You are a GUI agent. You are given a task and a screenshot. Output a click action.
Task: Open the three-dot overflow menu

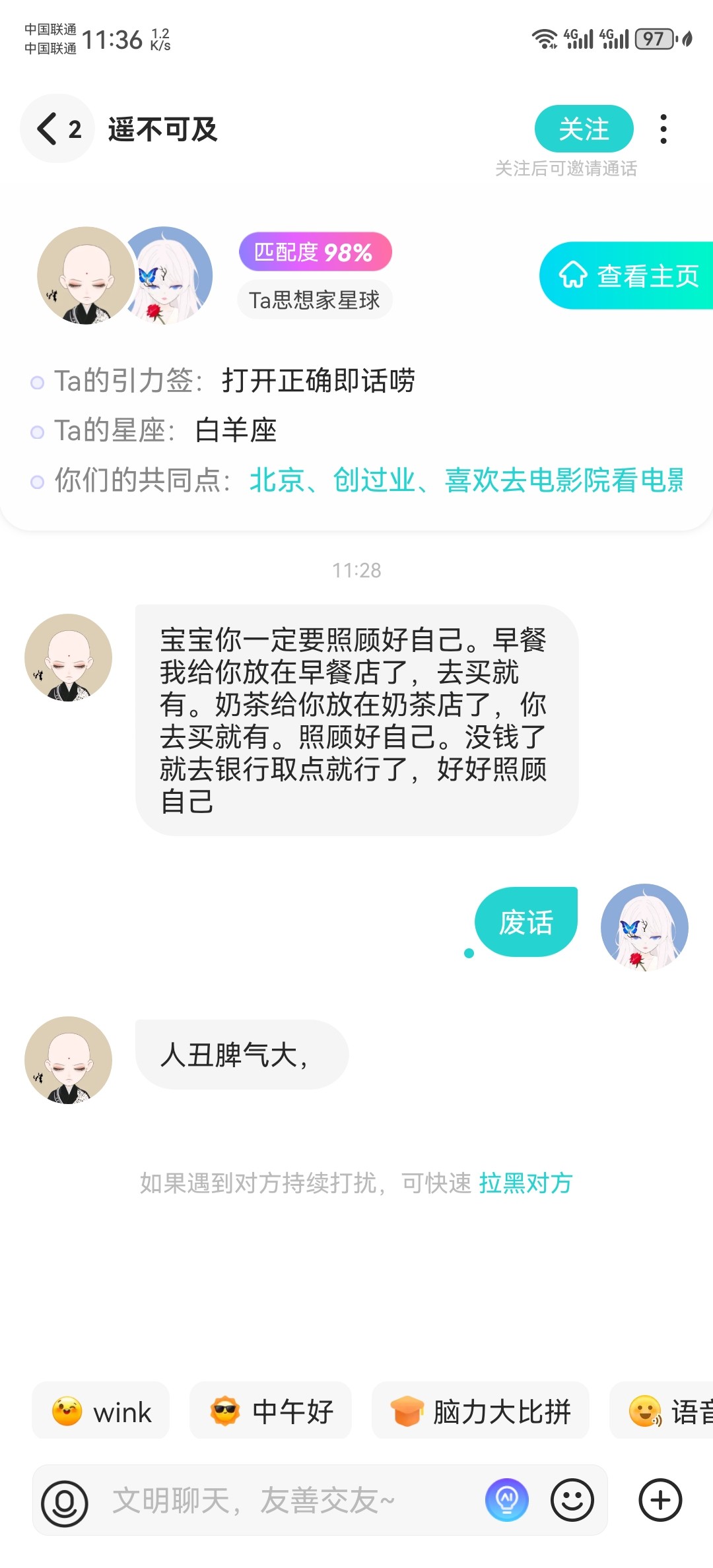[x=663, y=129]
